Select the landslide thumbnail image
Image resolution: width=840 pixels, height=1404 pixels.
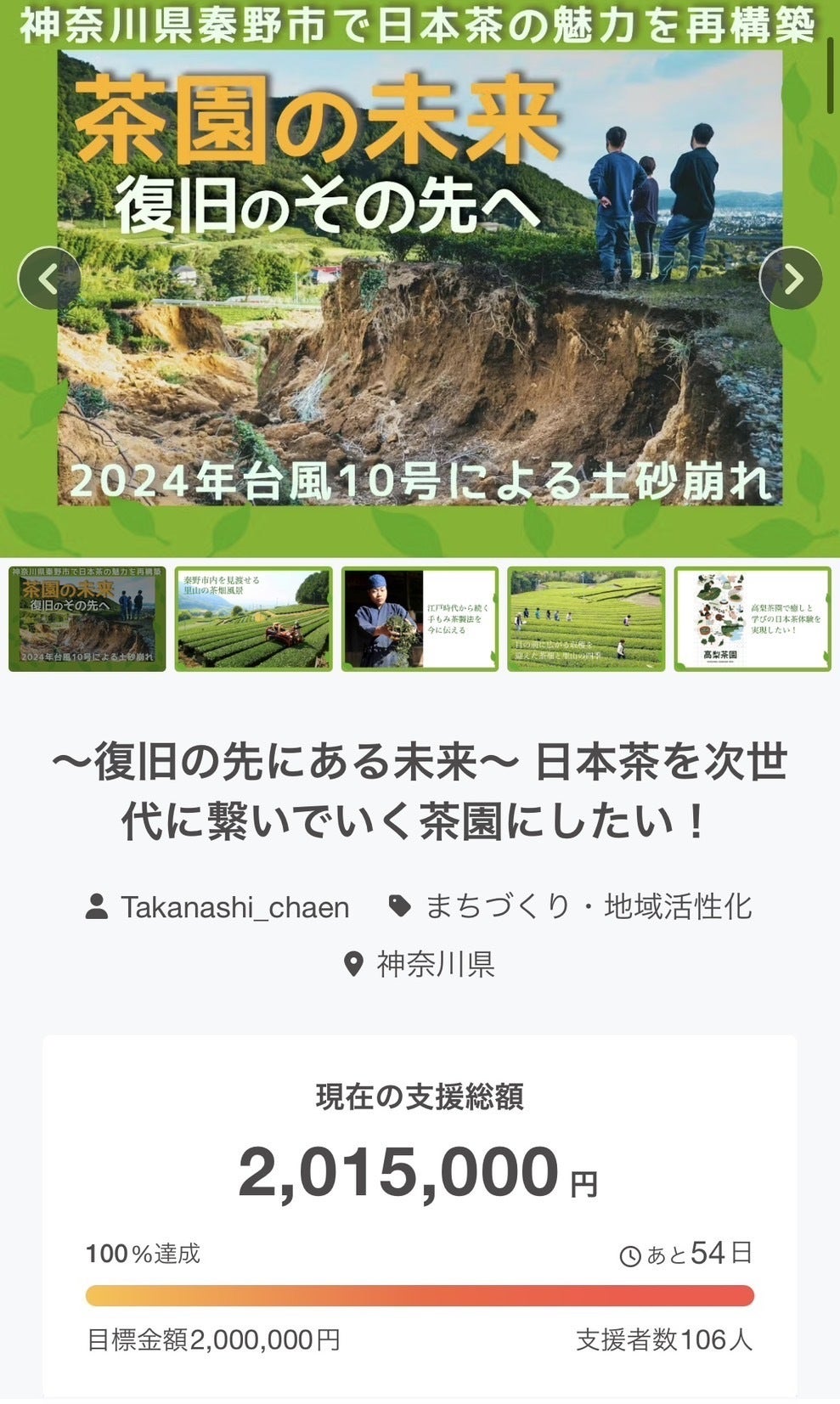(x=87, y=619)
